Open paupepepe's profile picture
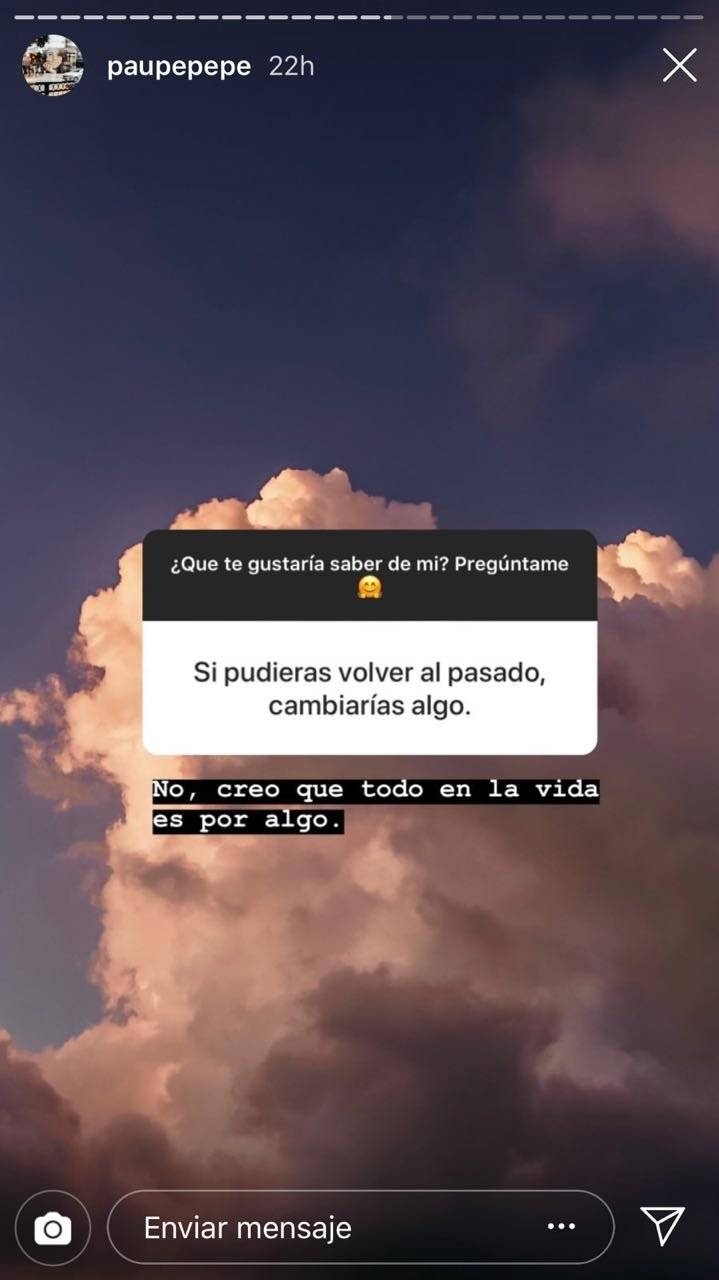This screenshot has height=1280, width=719. point(52,66)
